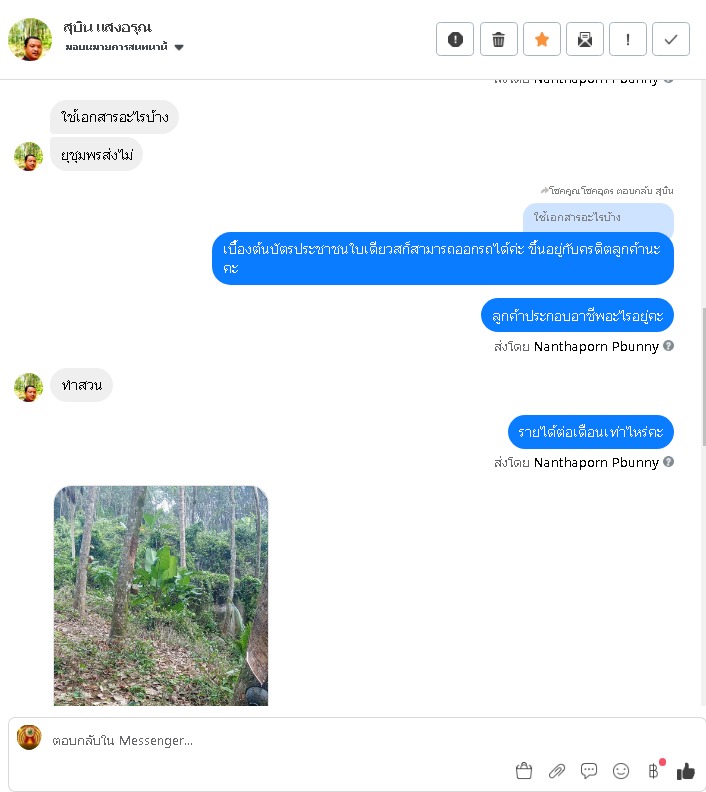706x792 pixels.
Task: Mark the conversation as unread
Action: tap(585, 39)
